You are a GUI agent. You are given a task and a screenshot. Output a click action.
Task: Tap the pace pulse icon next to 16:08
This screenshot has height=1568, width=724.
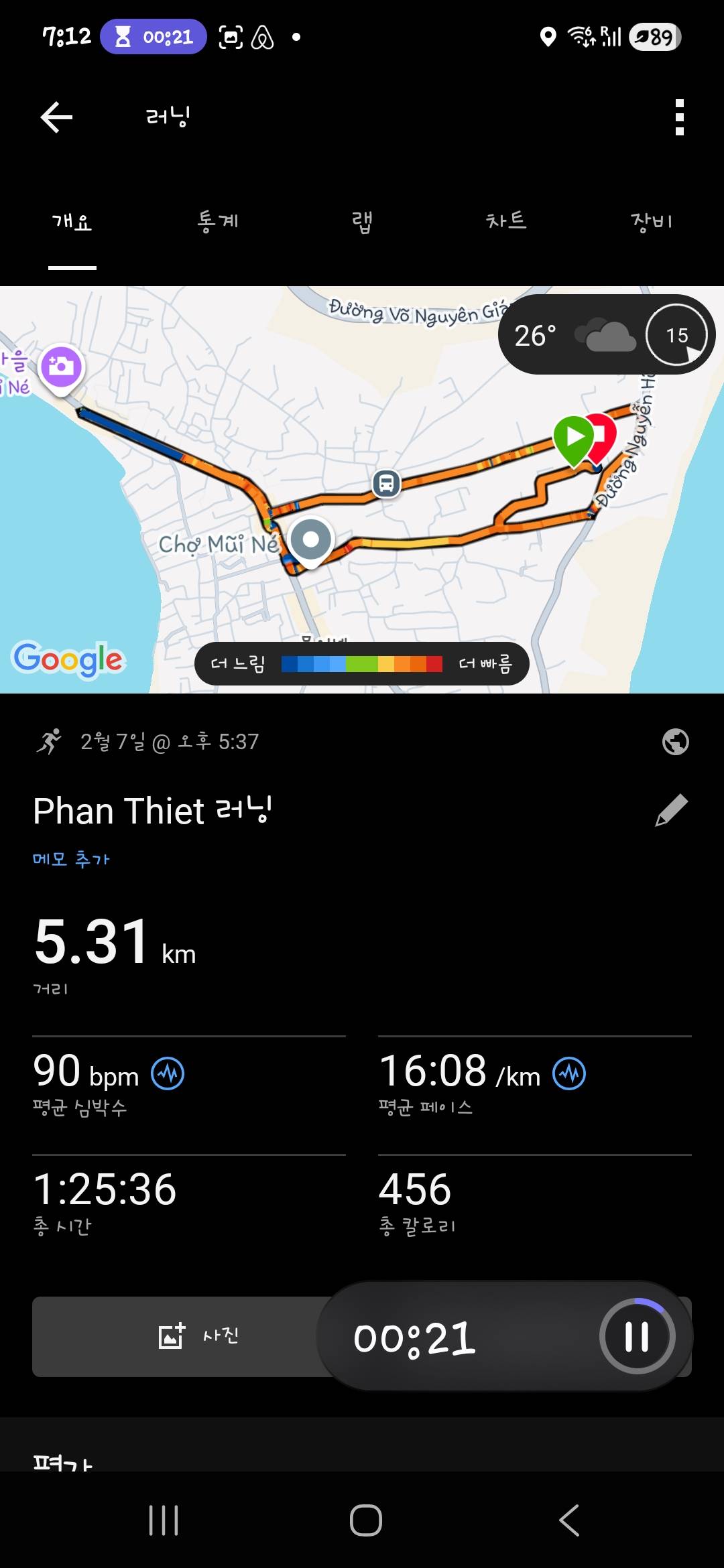coord(569,1073)
